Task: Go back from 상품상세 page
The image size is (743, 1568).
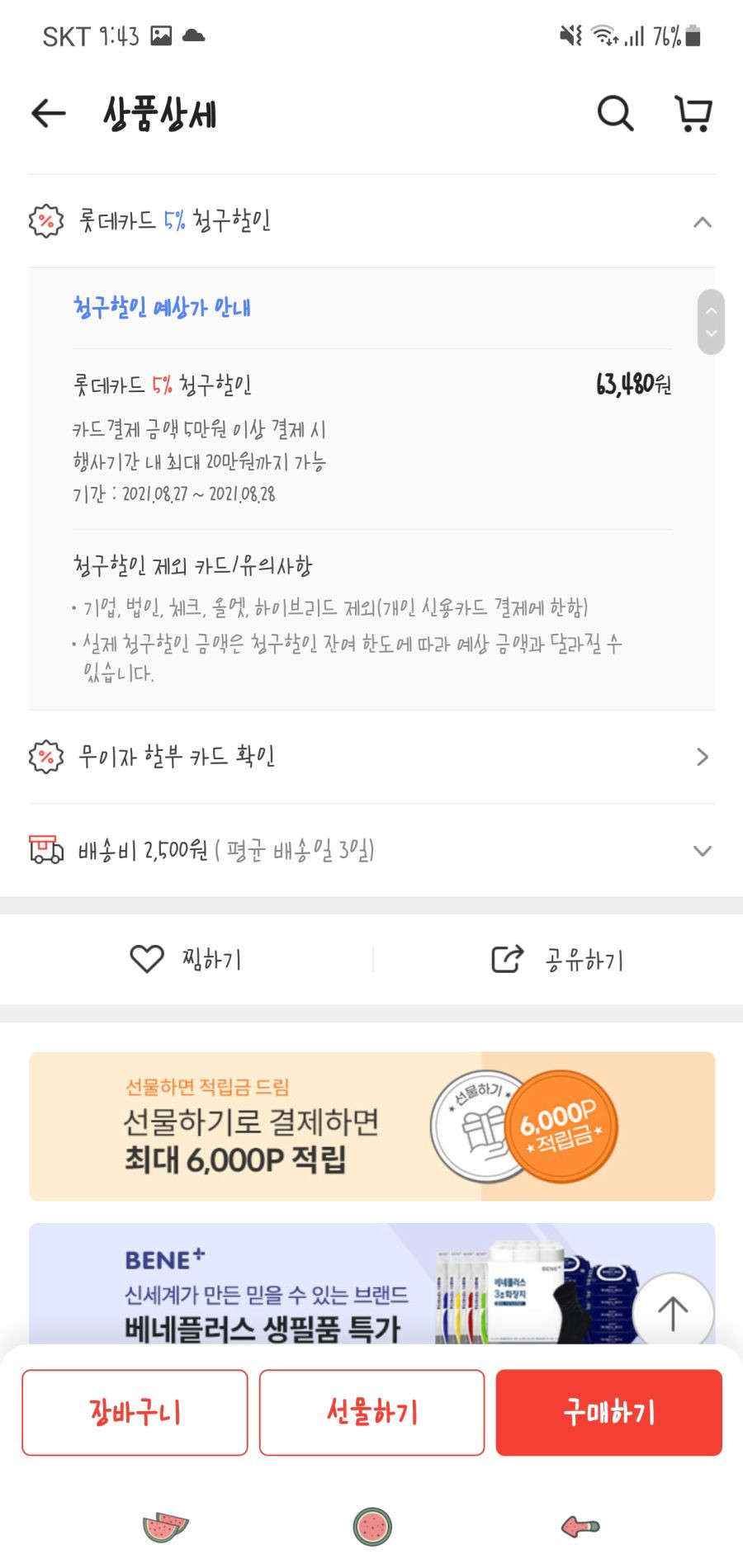Action: (48, 113)
